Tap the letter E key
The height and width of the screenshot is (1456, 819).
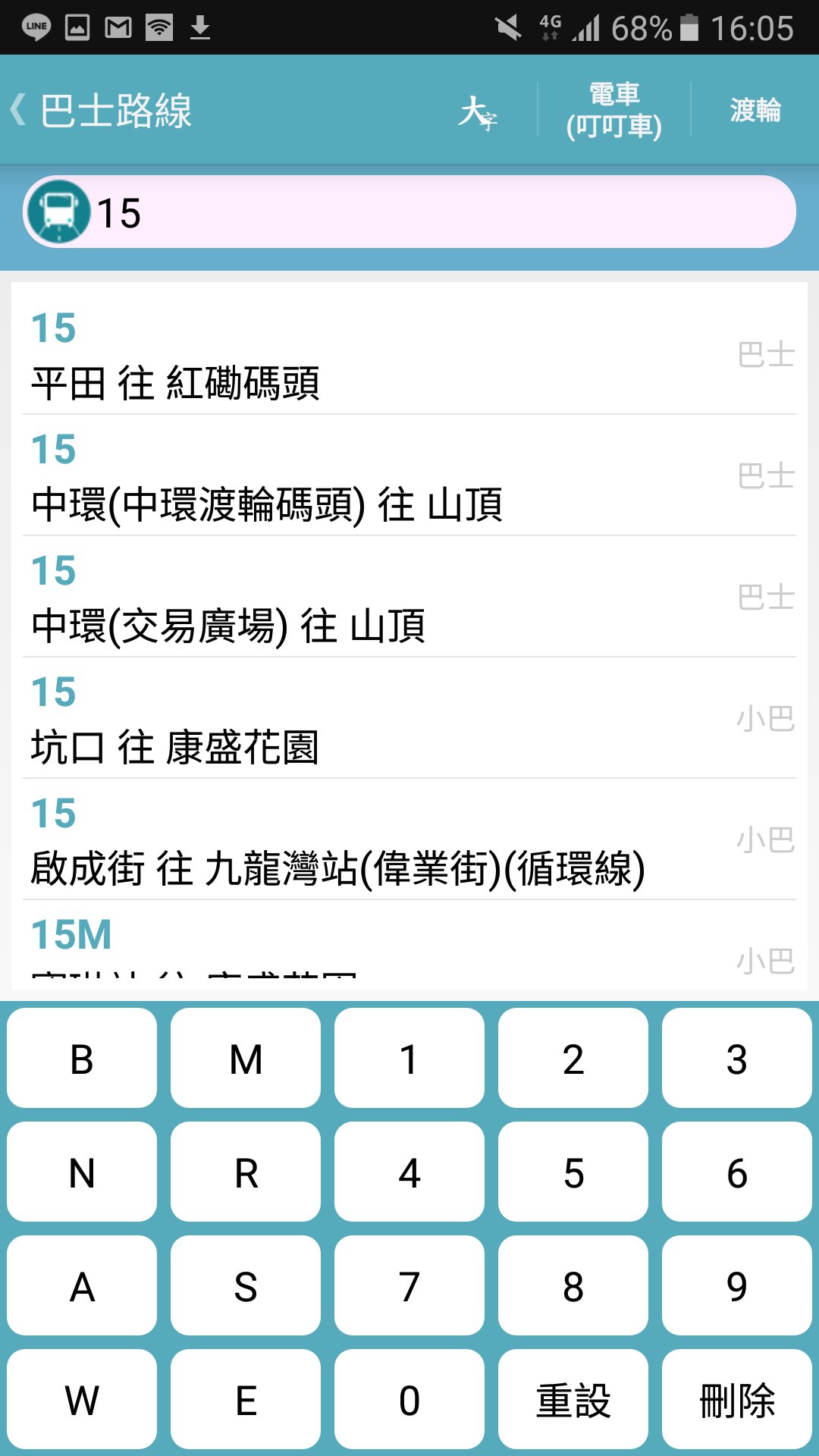pyautogui.click(x=246, y=1400)
